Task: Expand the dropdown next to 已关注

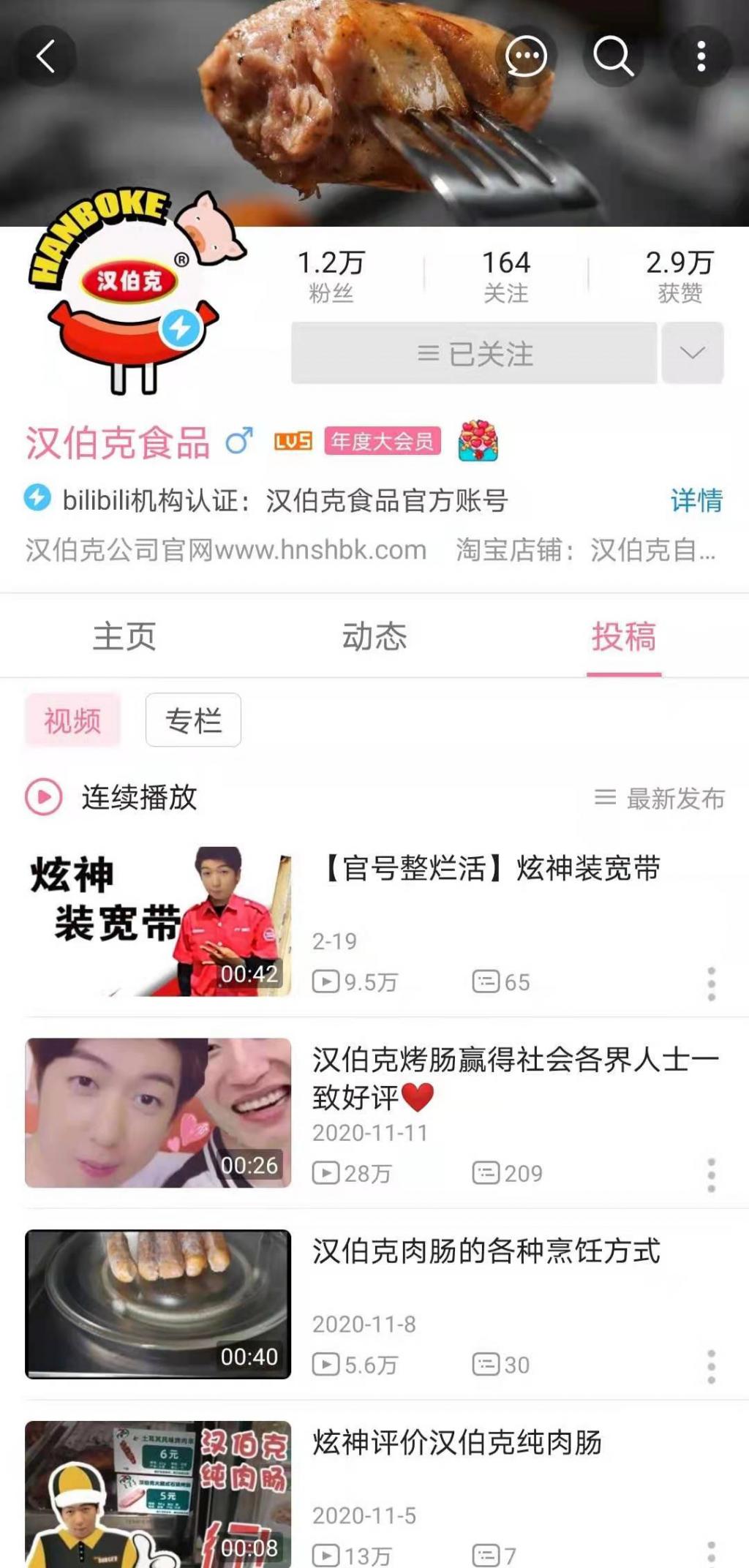Action: 692,353
